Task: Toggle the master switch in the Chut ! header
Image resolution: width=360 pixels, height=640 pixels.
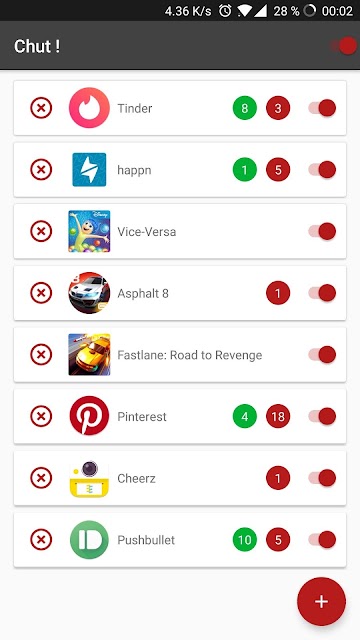Action: (344, 46)
